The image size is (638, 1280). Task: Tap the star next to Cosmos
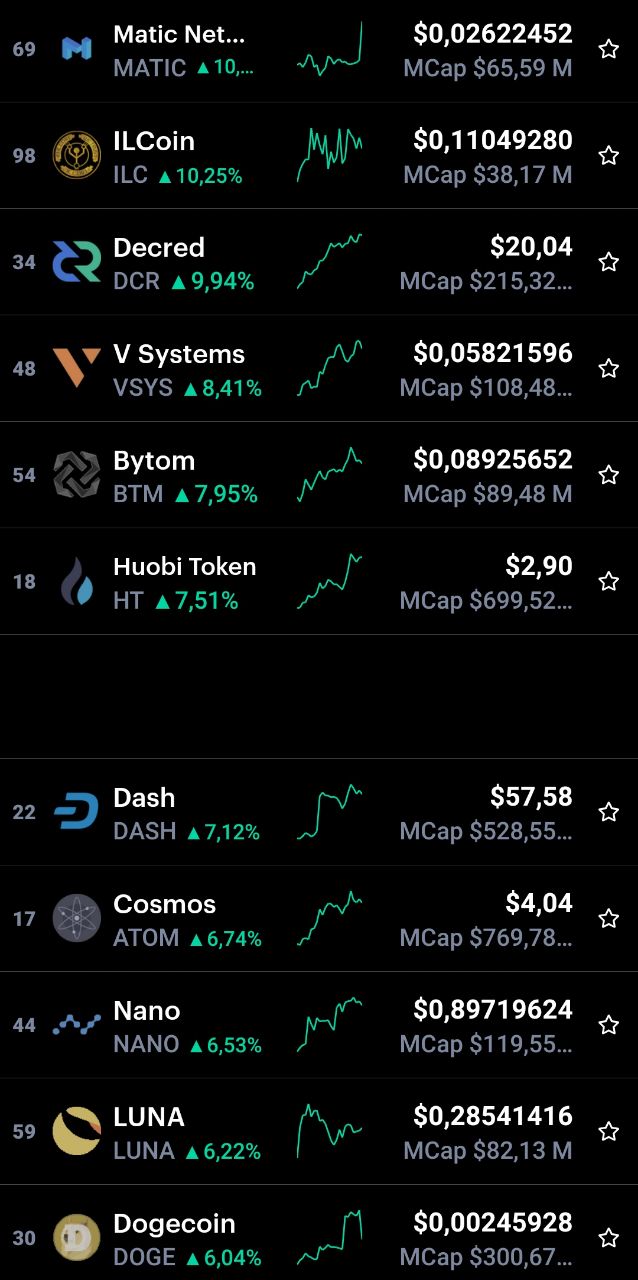pos(608,919)
